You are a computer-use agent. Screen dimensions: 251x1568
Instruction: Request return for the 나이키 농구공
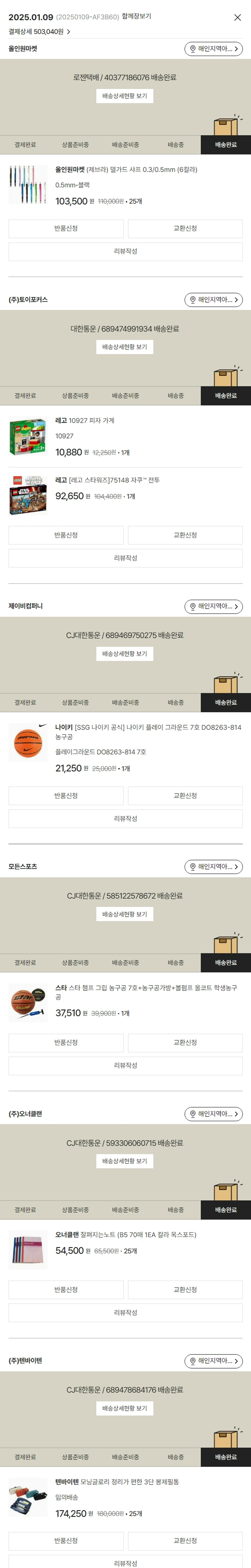click(x=66, y=796)
